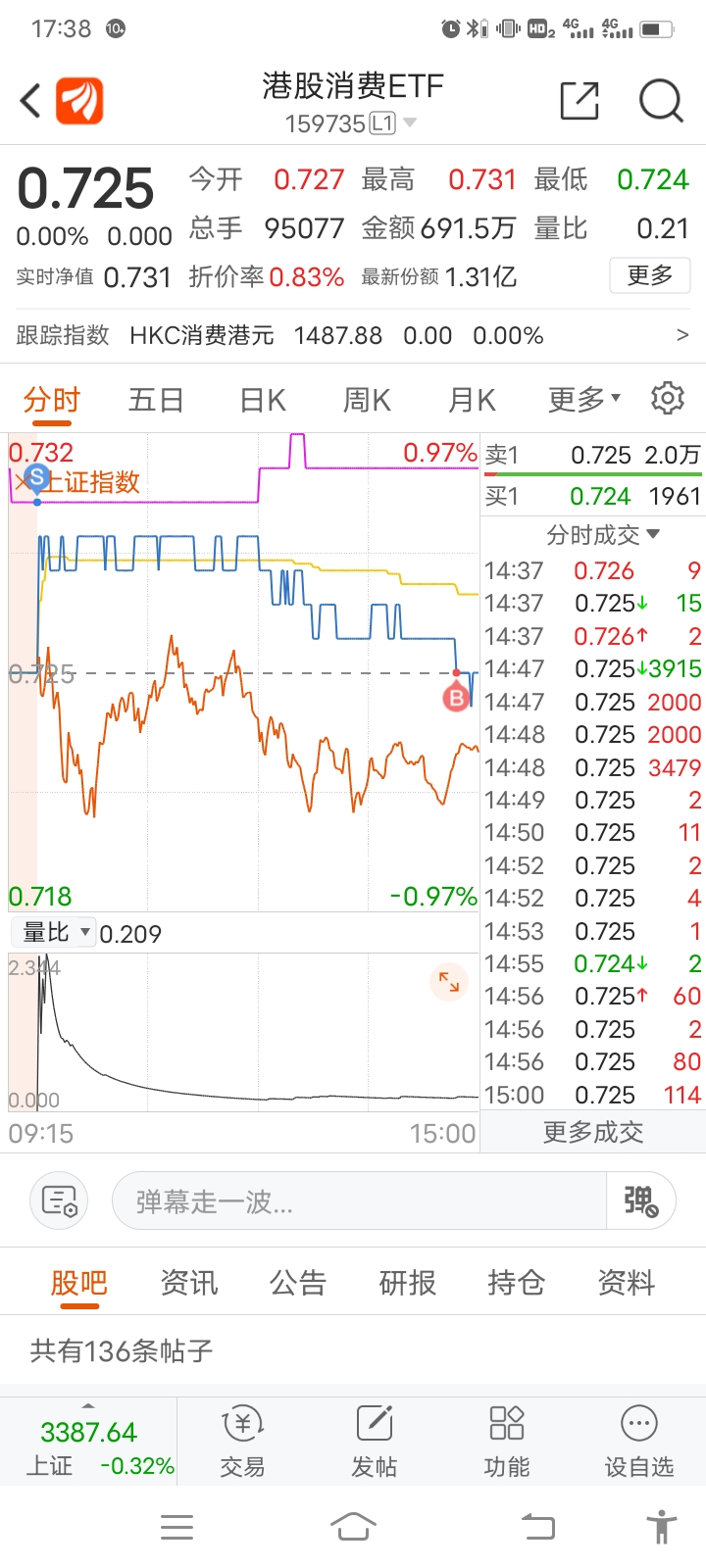Image resolution: width=706 pixels, height=1568 pixels.
Task: Add this ETF via 设自选
Action: 639,1441
